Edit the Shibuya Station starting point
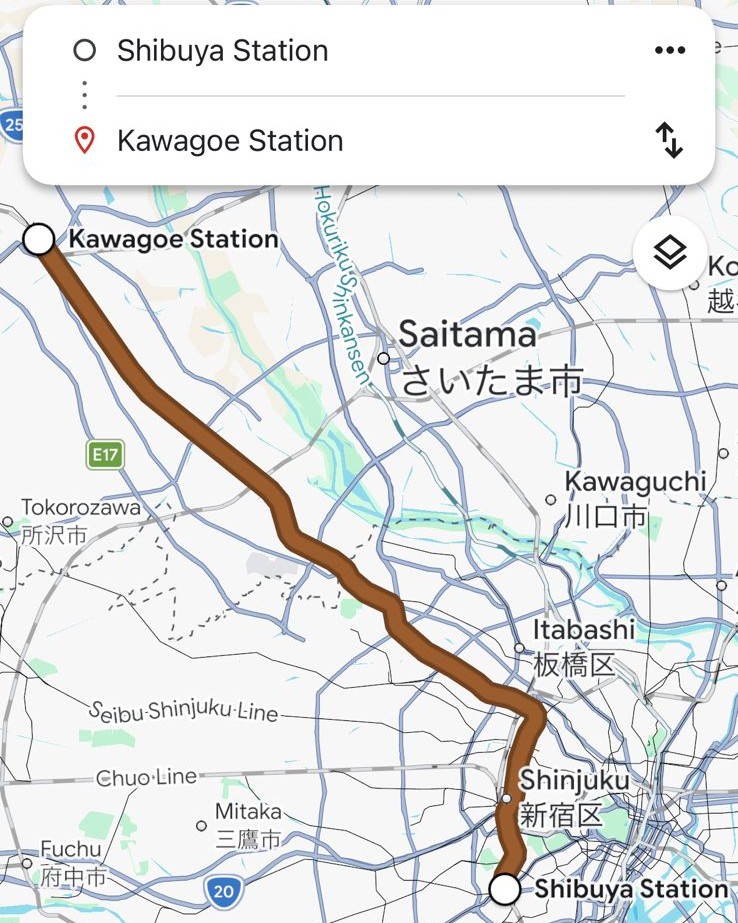The width and height of the screenshot is (738, 923). 222,51
